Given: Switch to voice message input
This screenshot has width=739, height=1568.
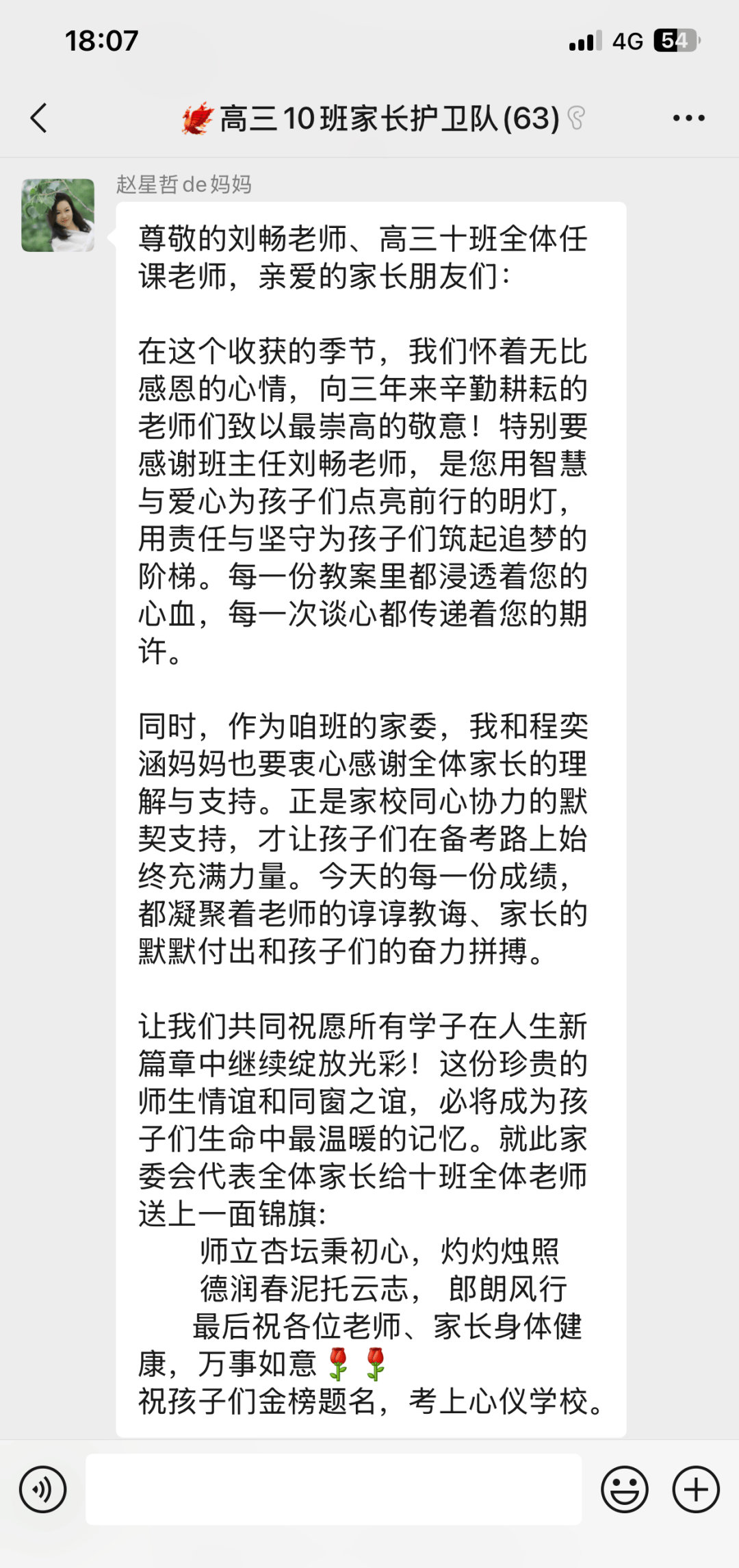Looking at the screenshot, I should [42, 1489].
